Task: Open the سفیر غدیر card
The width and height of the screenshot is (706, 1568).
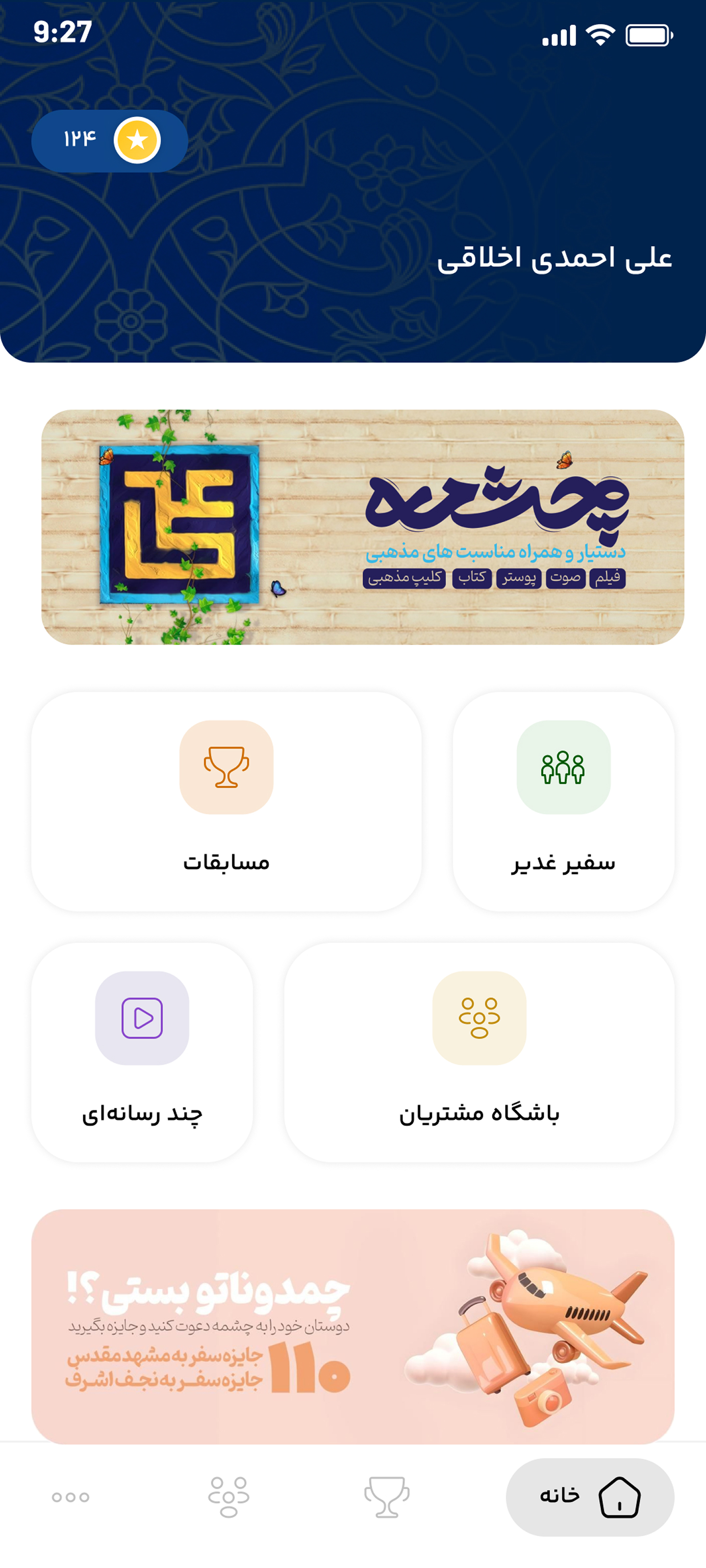Action: pos(563,801)
